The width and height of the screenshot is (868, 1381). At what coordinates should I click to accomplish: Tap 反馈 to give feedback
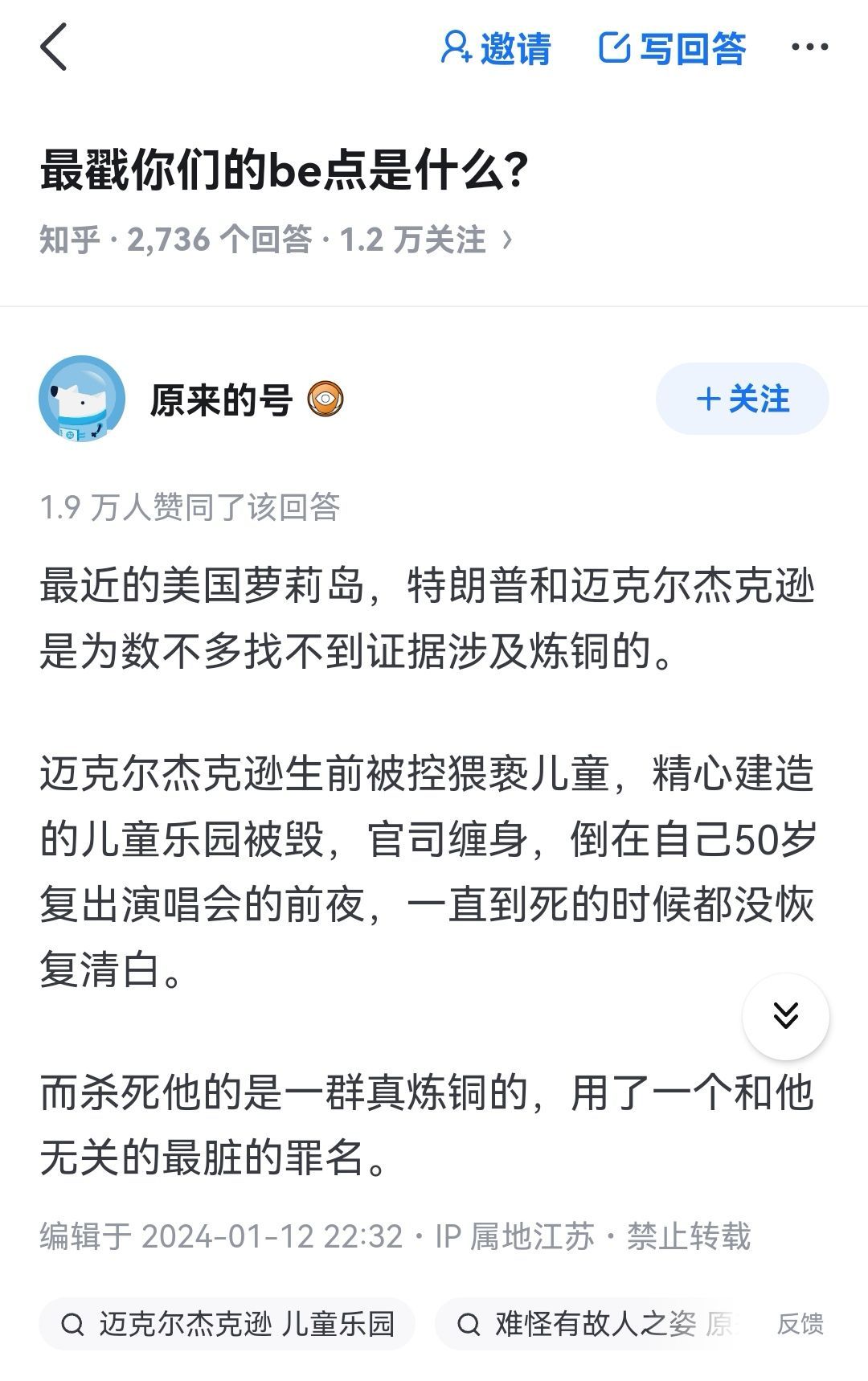point(800,1324)
